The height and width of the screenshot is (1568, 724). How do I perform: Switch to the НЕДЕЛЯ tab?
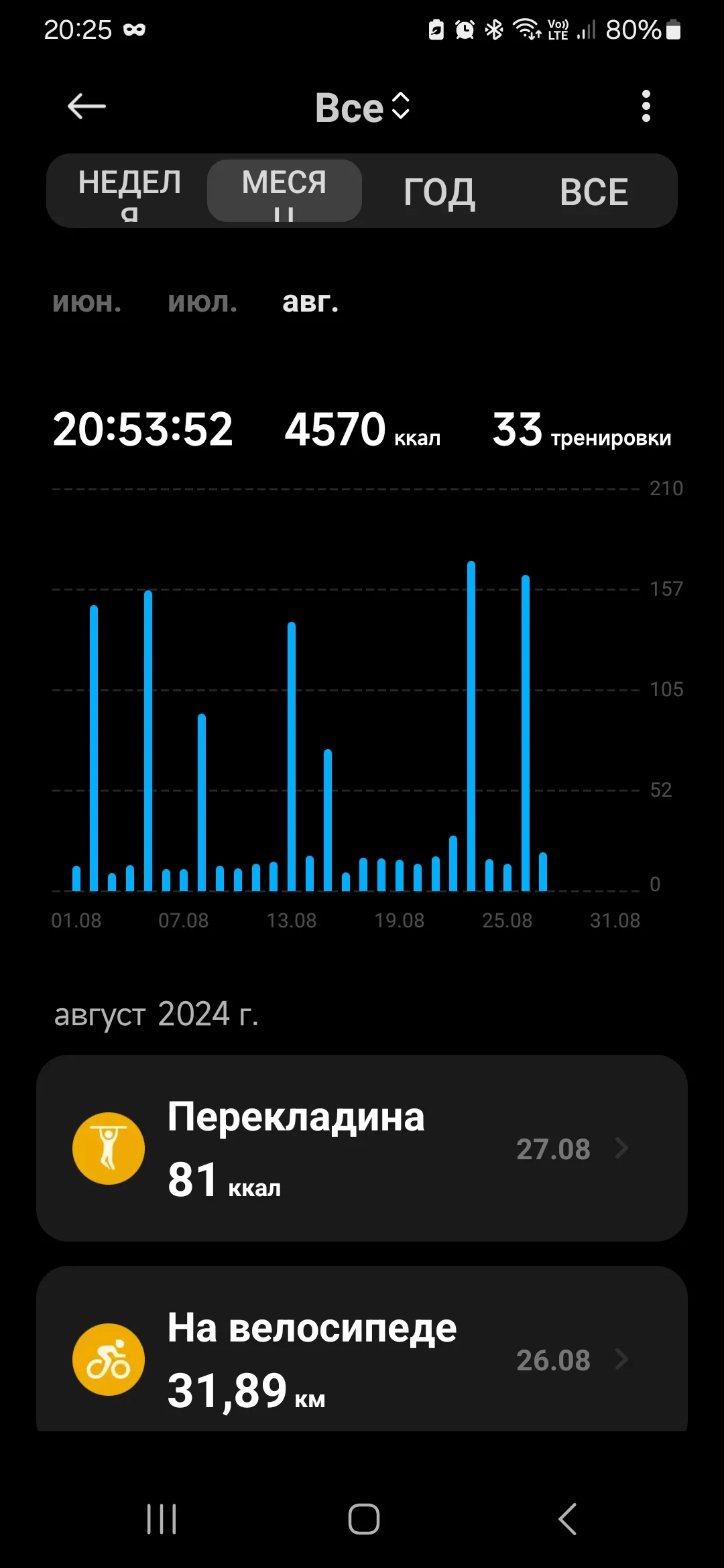point(130,191)
